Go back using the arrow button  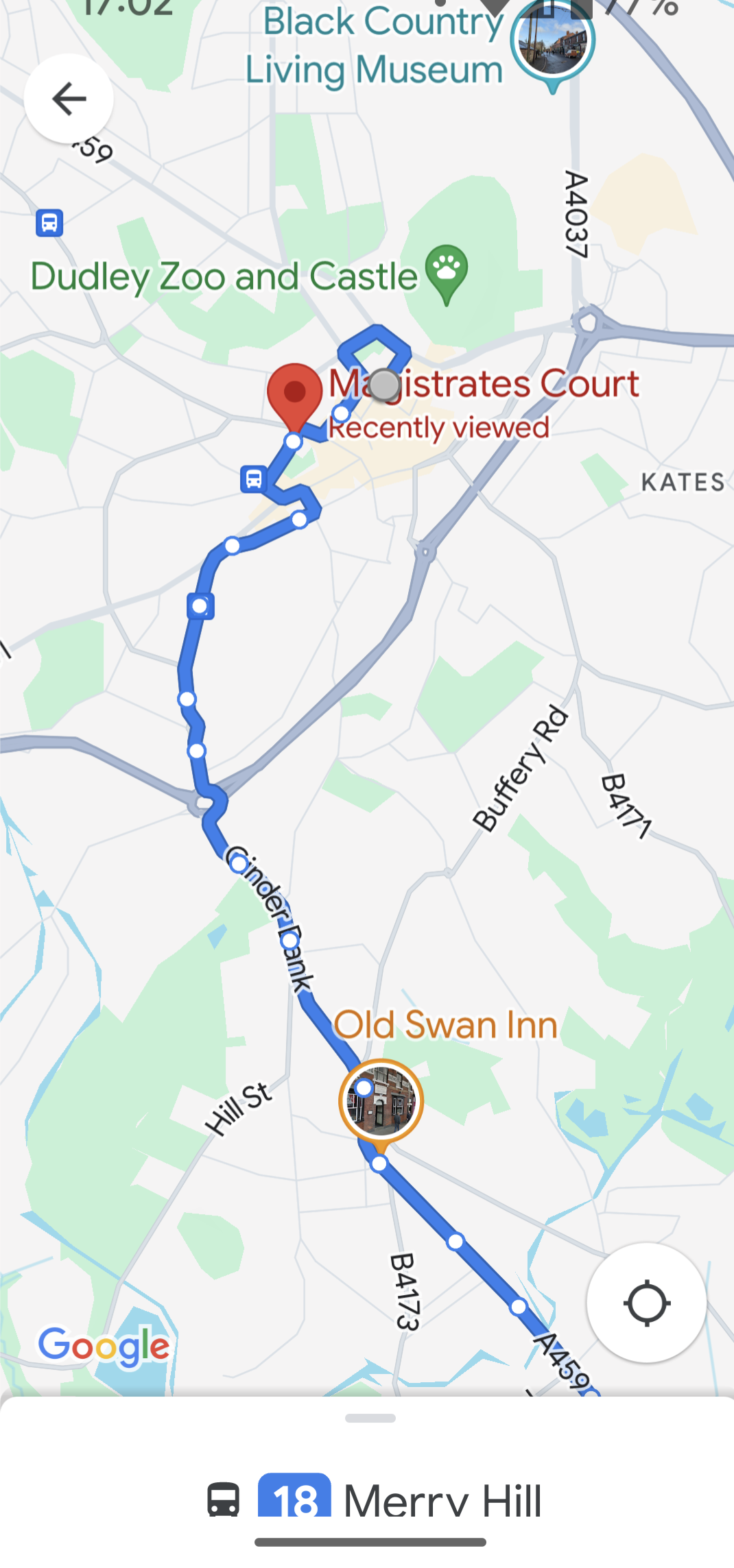point(69,99)
